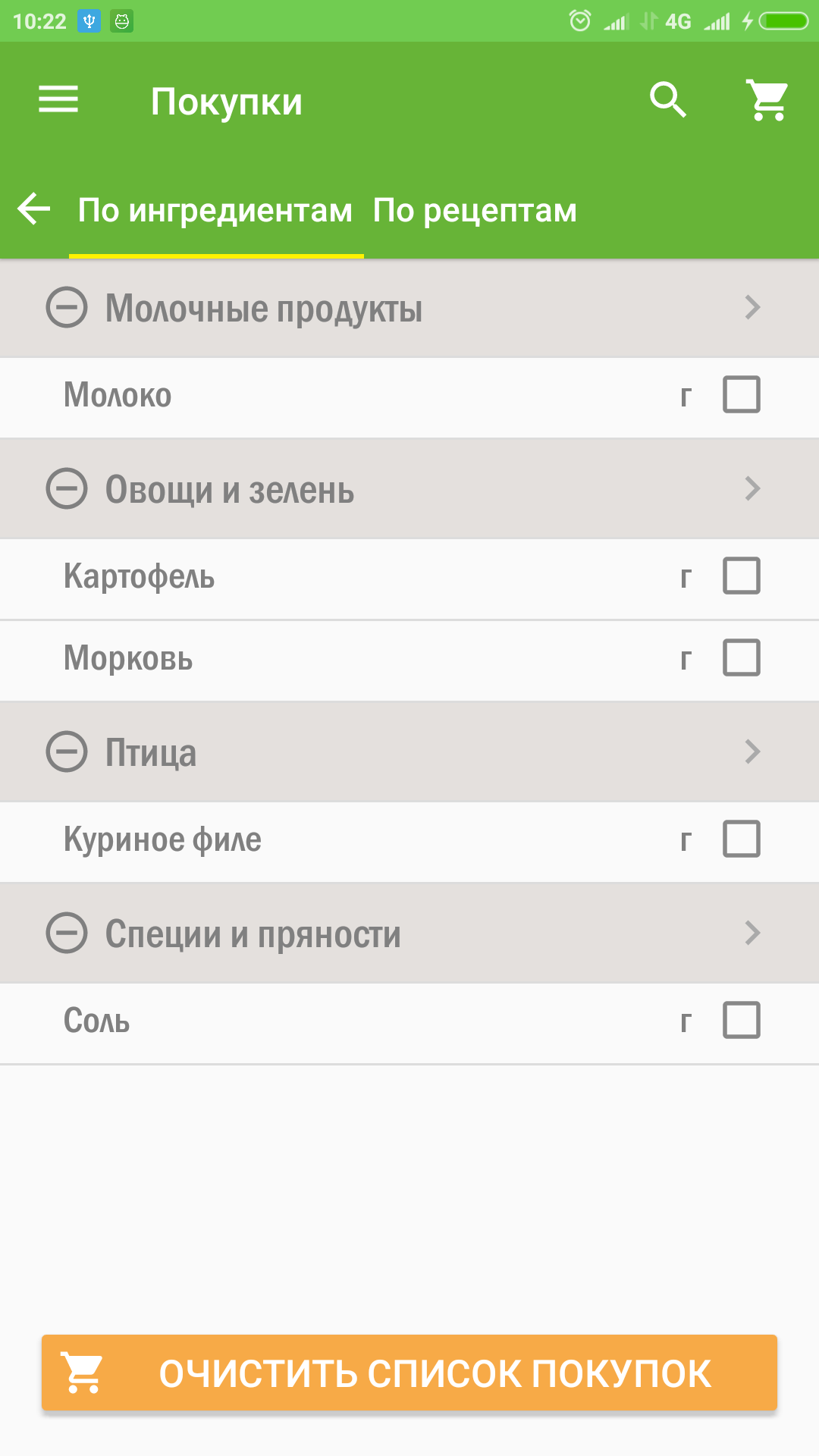This screenshot has width=819, height=1456.
Task: Tick the Морковь checkbox
Action: click(x=741, y=657)
